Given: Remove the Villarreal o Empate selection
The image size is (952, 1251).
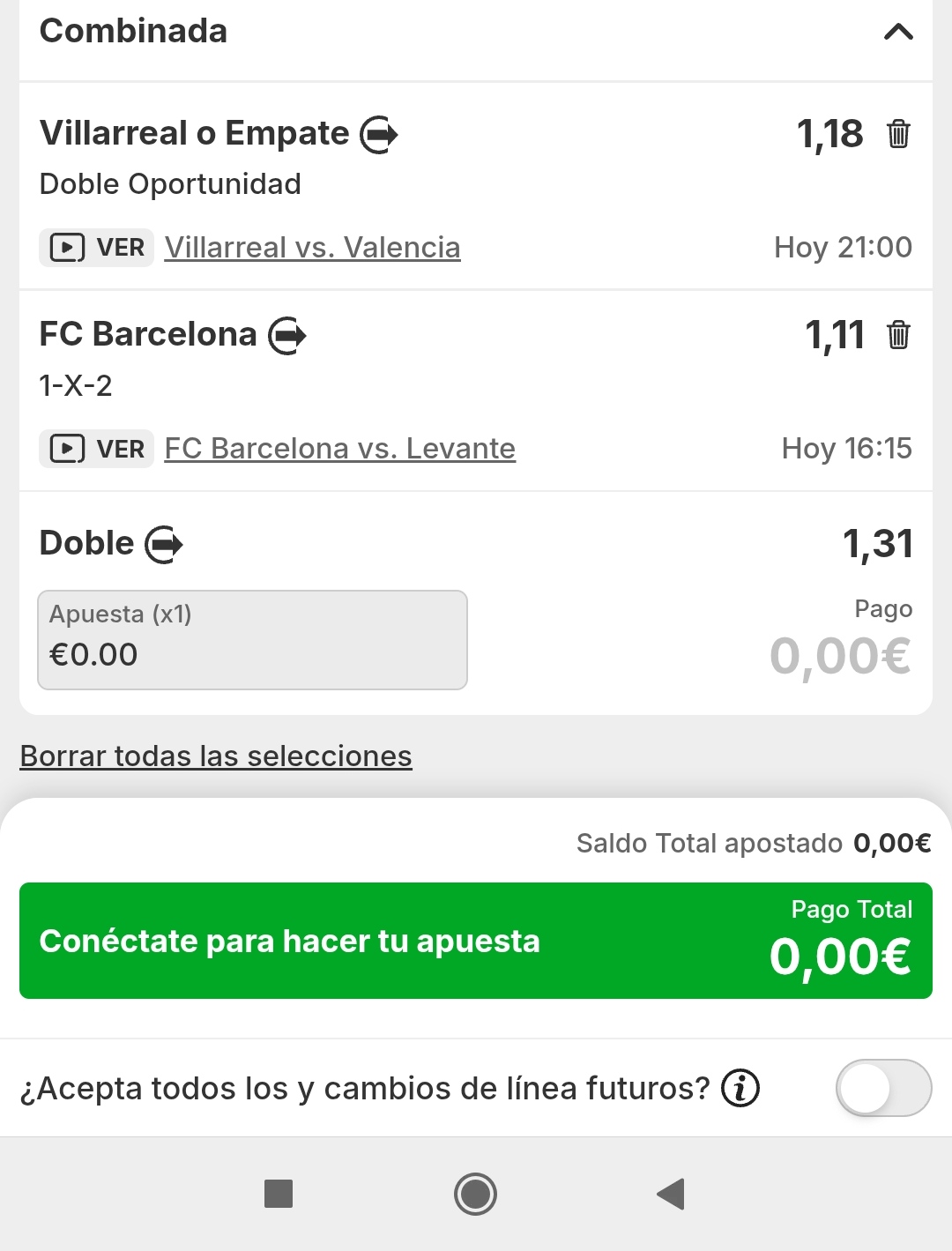Looking at the screenshot, I should point(898,134).
